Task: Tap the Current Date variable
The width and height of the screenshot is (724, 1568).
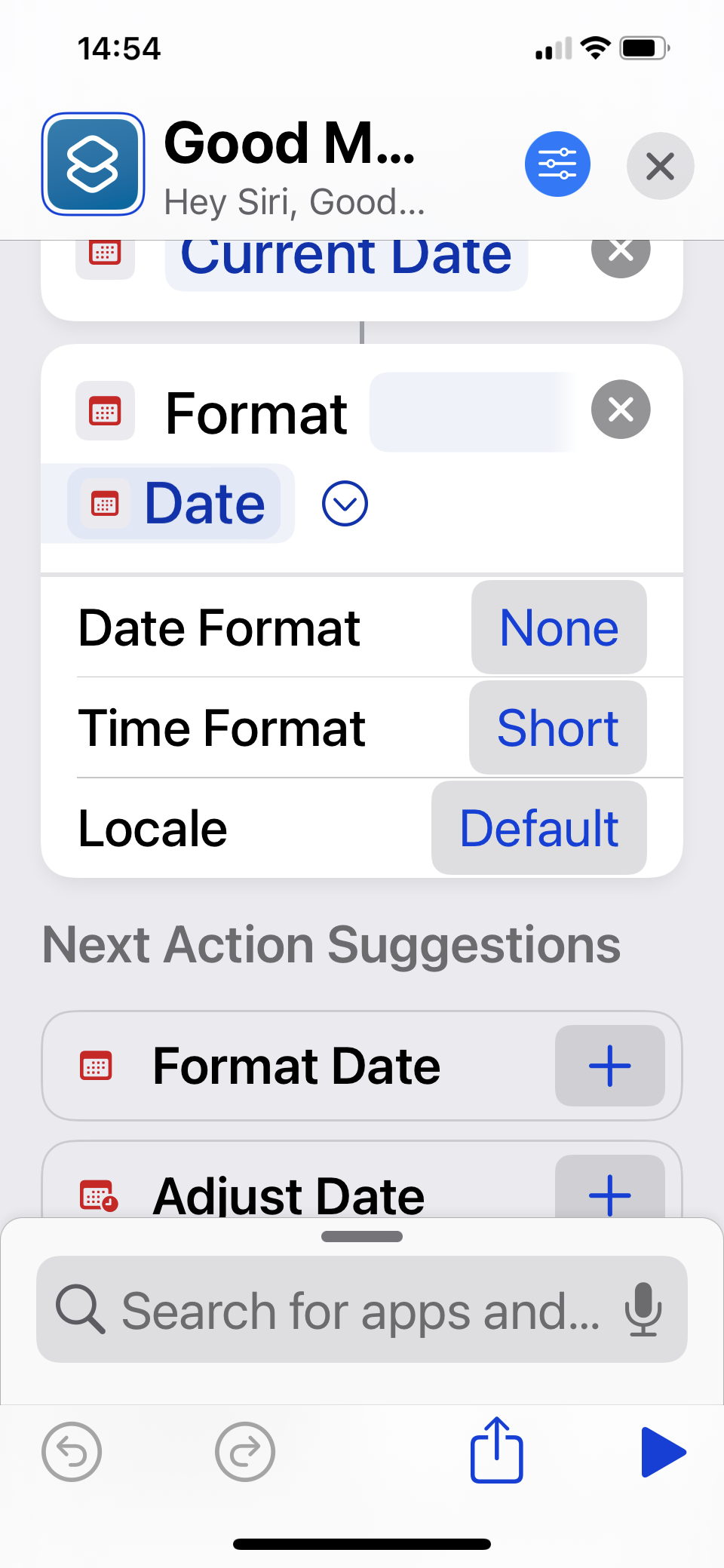Action: (346, 258)
